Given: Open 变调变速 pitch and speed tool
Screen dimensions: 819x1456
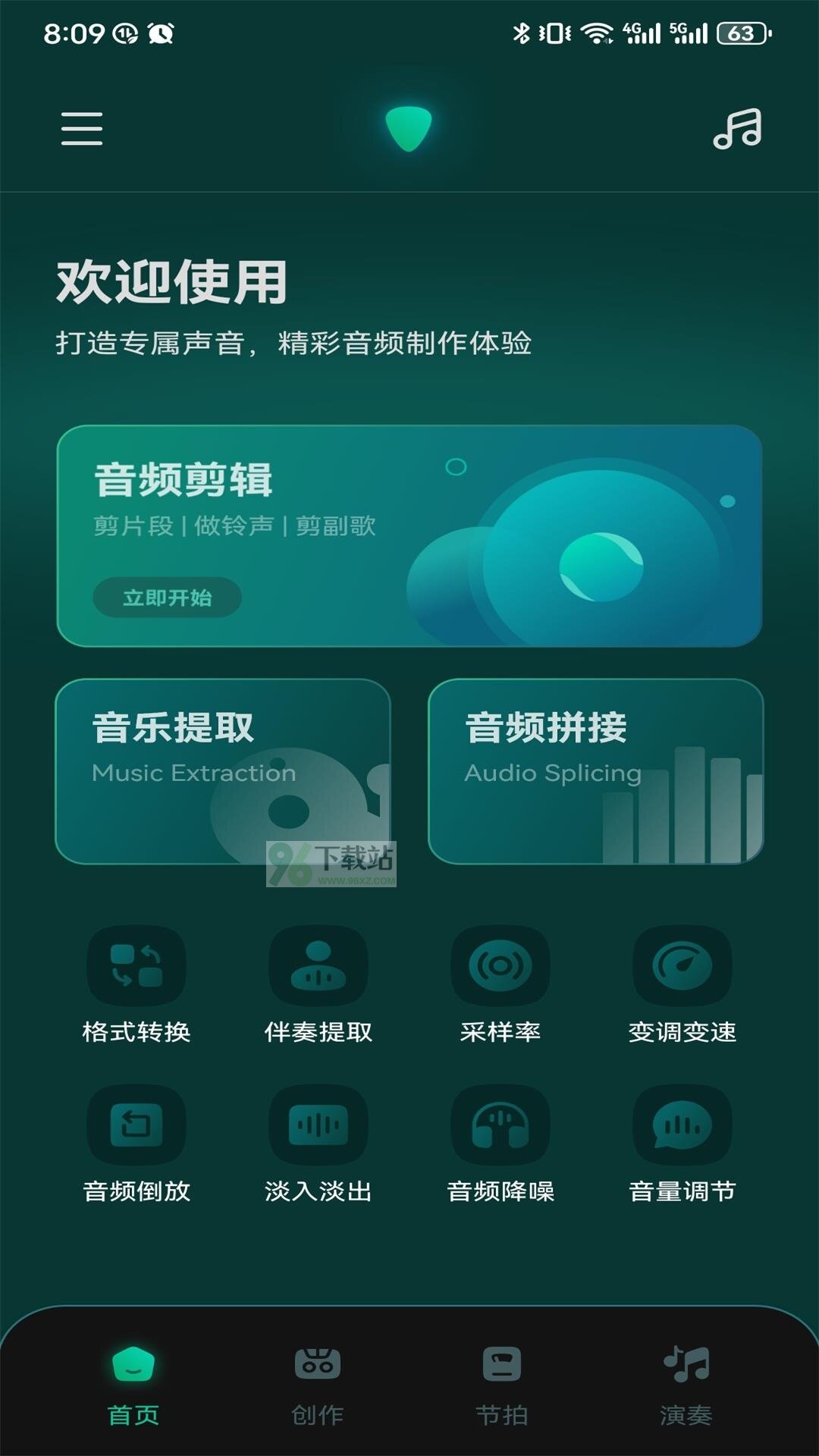Looking at the screenshot, I should pos(682,986).
